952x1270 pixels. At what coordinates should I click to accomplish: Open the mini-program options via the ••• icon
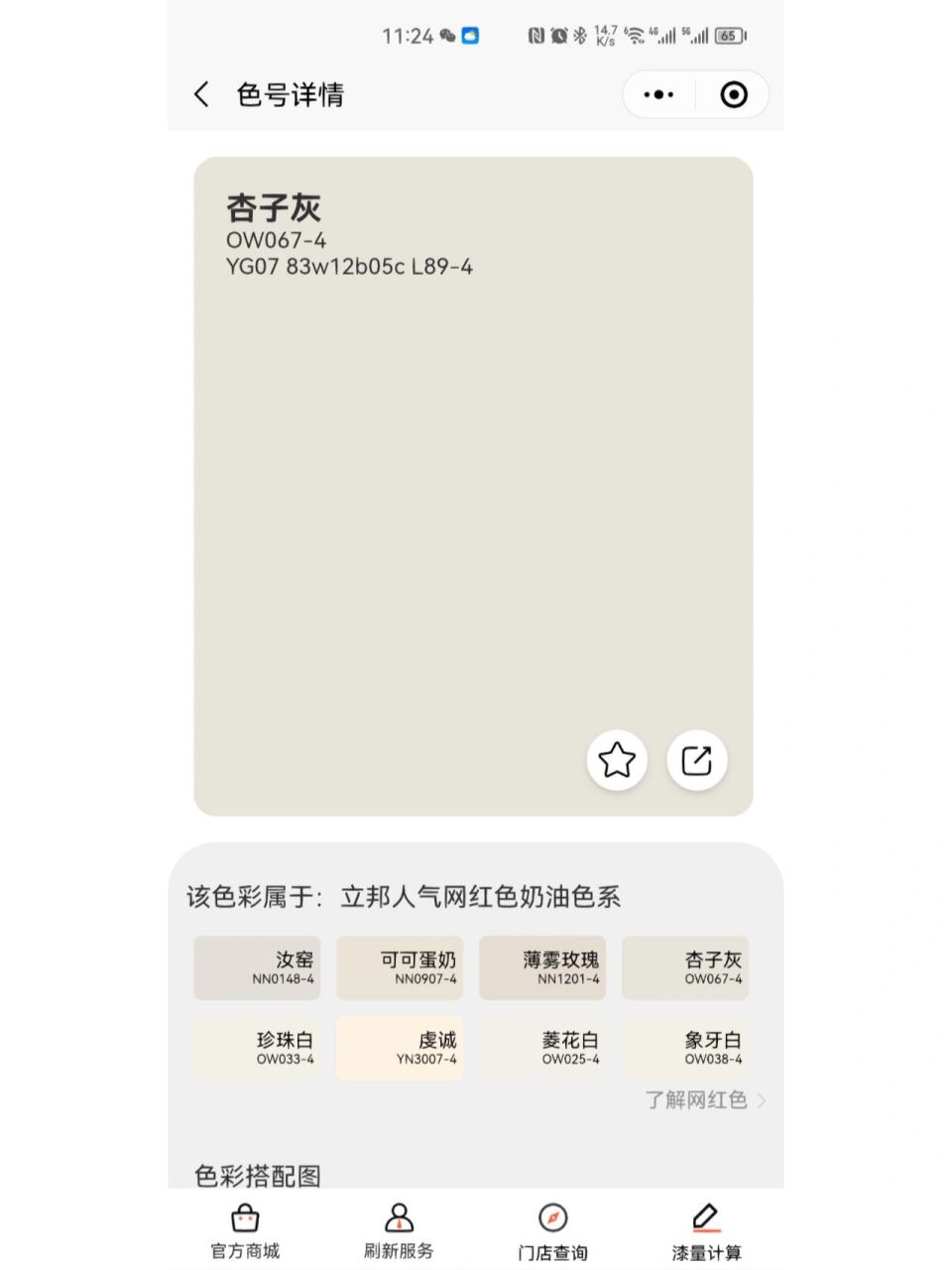(x=657, y=94)
